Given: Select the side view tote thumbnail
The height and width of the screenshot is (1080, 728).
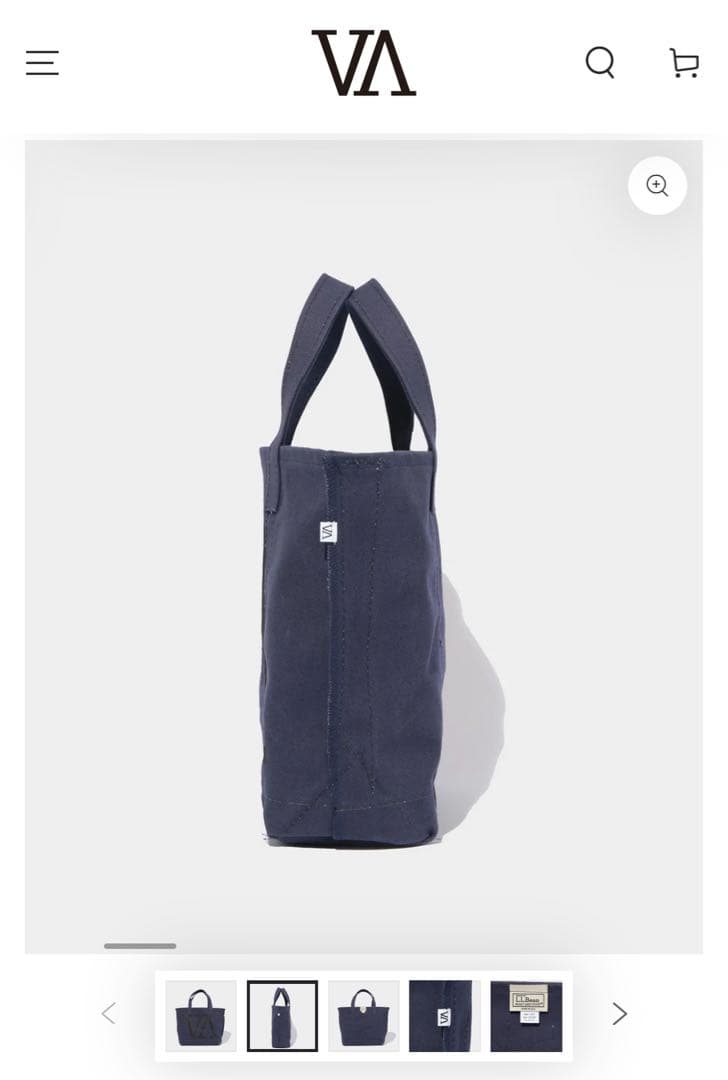Looking at the screenshot, I should click(x=282, y=1015).
